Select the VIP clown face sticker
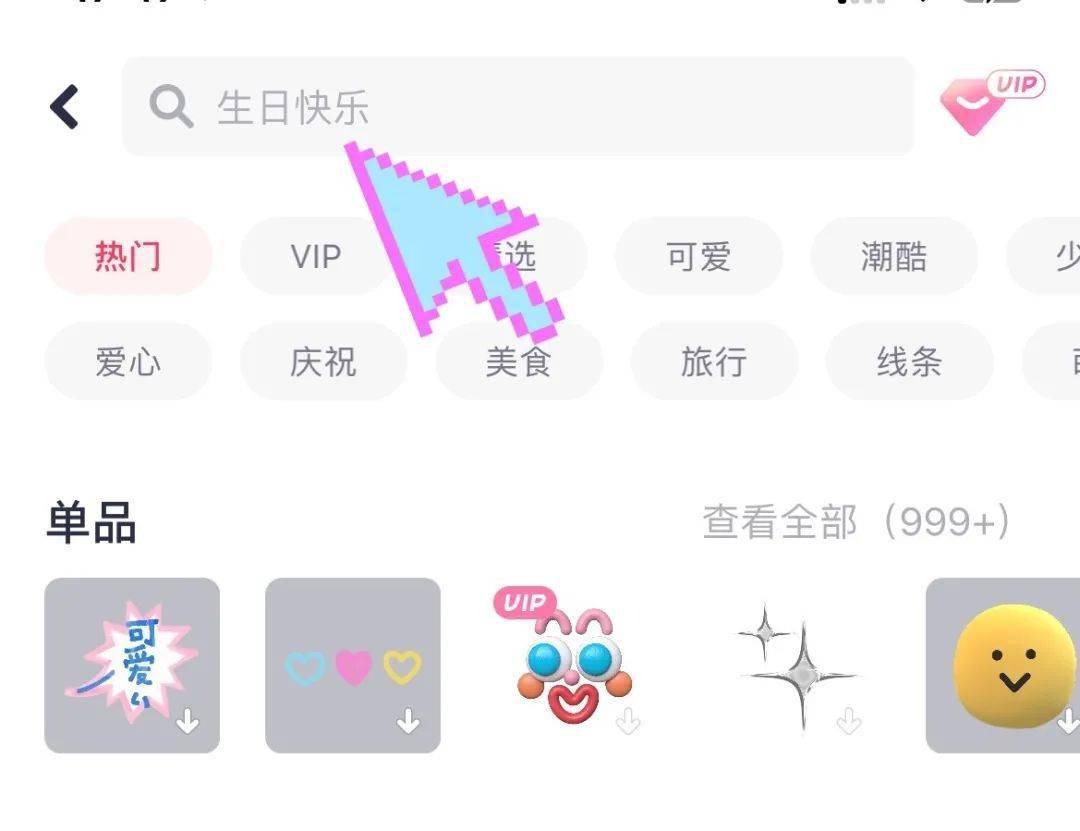This screenshot has height=831, width=1080. point(573,665)
